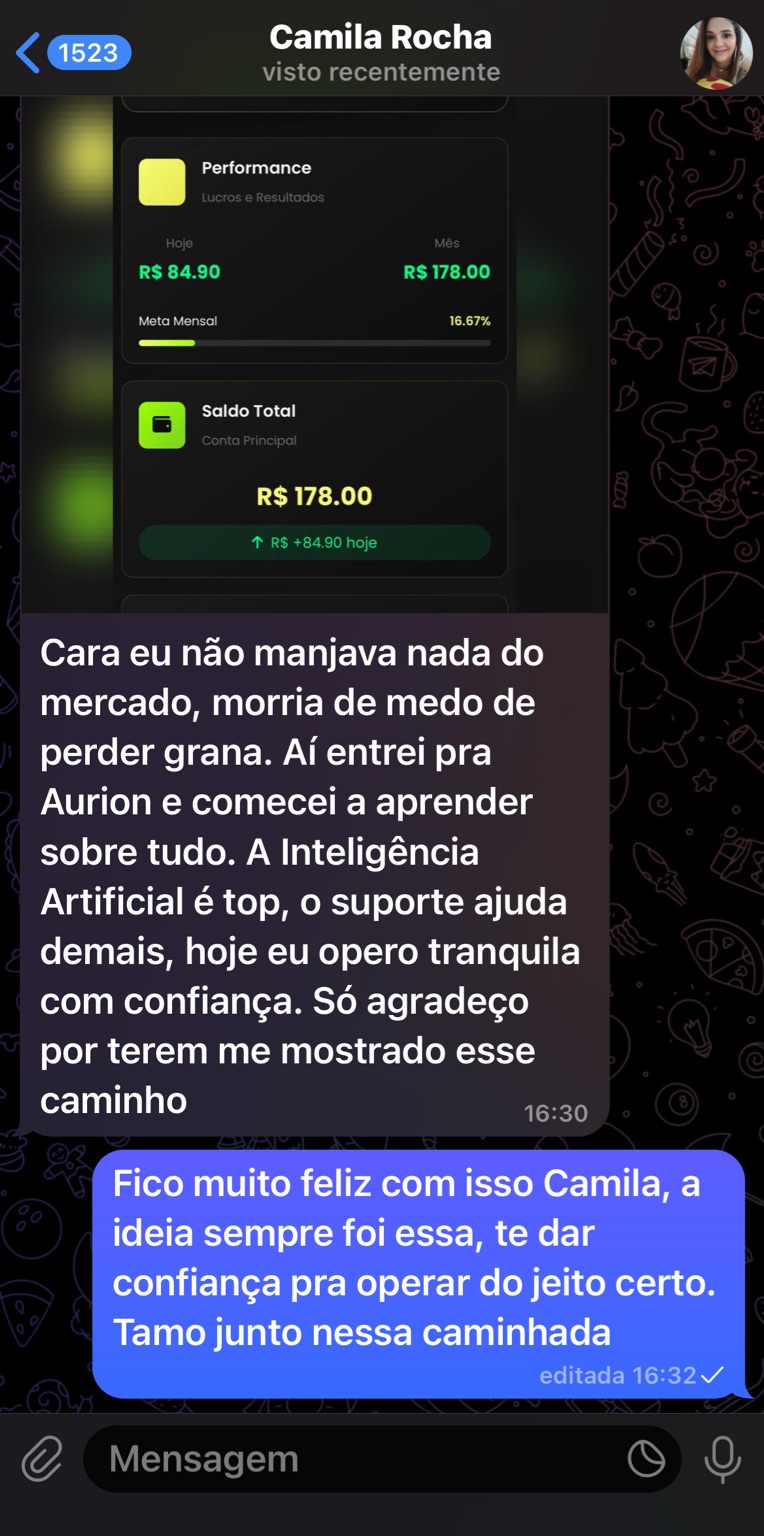Tap the microphone voice message icon
This screenshot has height=1536, width=764.
pyautogui.click(x=722, y=1459)
